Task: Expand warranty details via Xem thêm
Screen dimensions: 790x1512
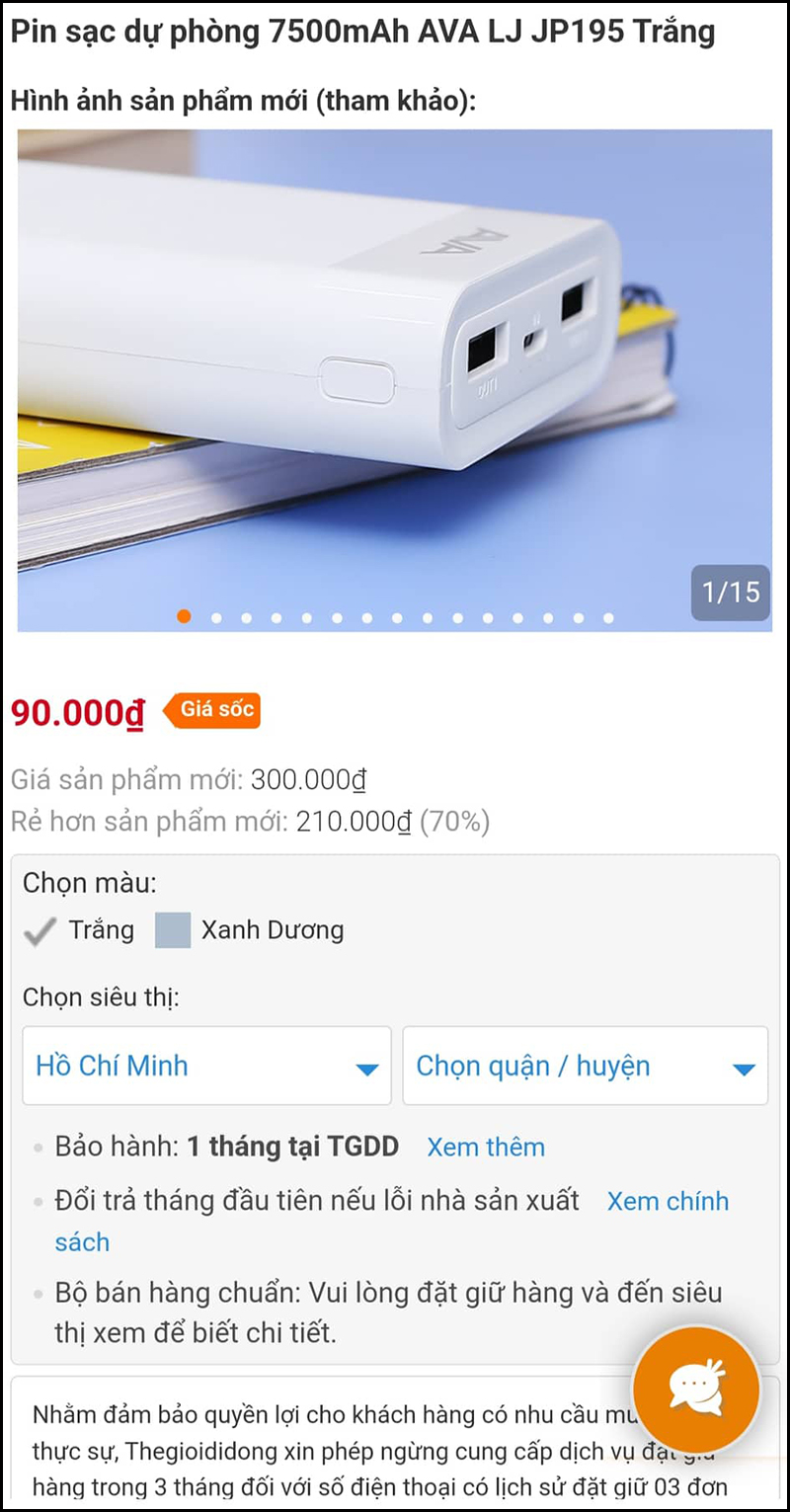Action: [x=486, y=1147]
